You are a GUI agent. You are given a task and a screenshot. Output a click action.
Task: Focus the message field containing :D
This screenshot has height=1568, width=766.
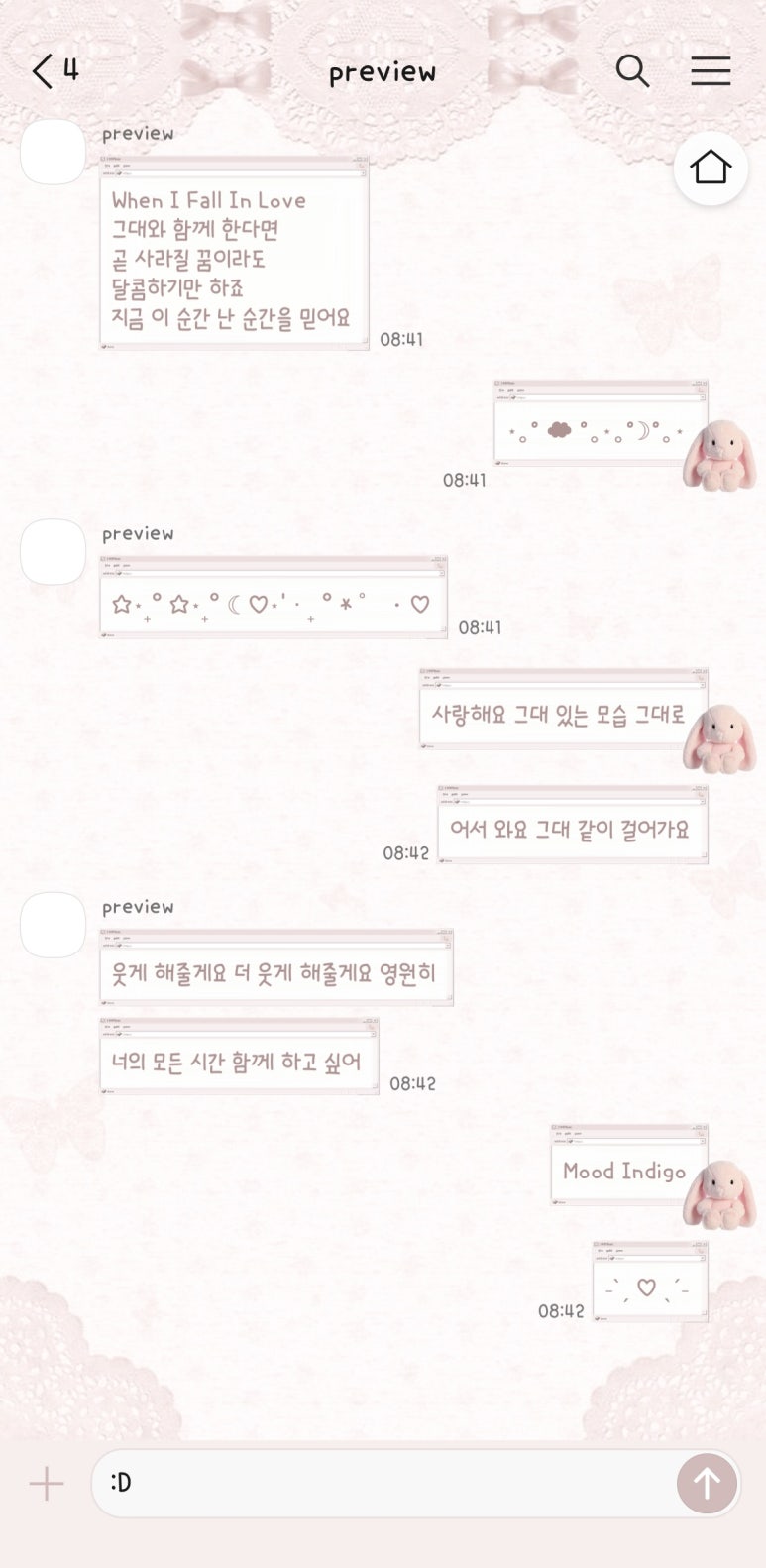pyautogui.click(x=382, y=1483)
